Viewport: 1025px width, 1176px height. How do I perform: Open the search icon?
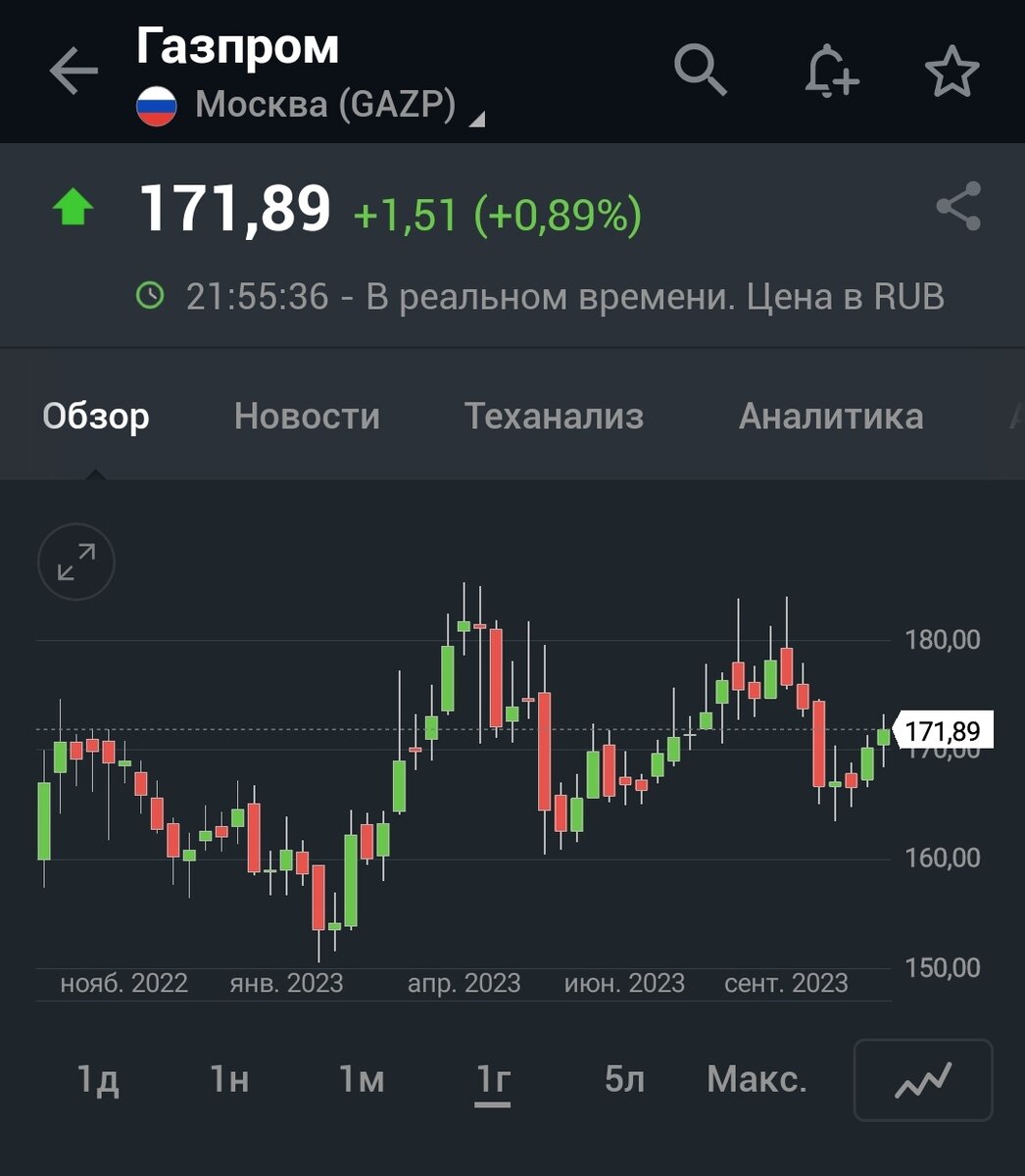tap(702, 70)
